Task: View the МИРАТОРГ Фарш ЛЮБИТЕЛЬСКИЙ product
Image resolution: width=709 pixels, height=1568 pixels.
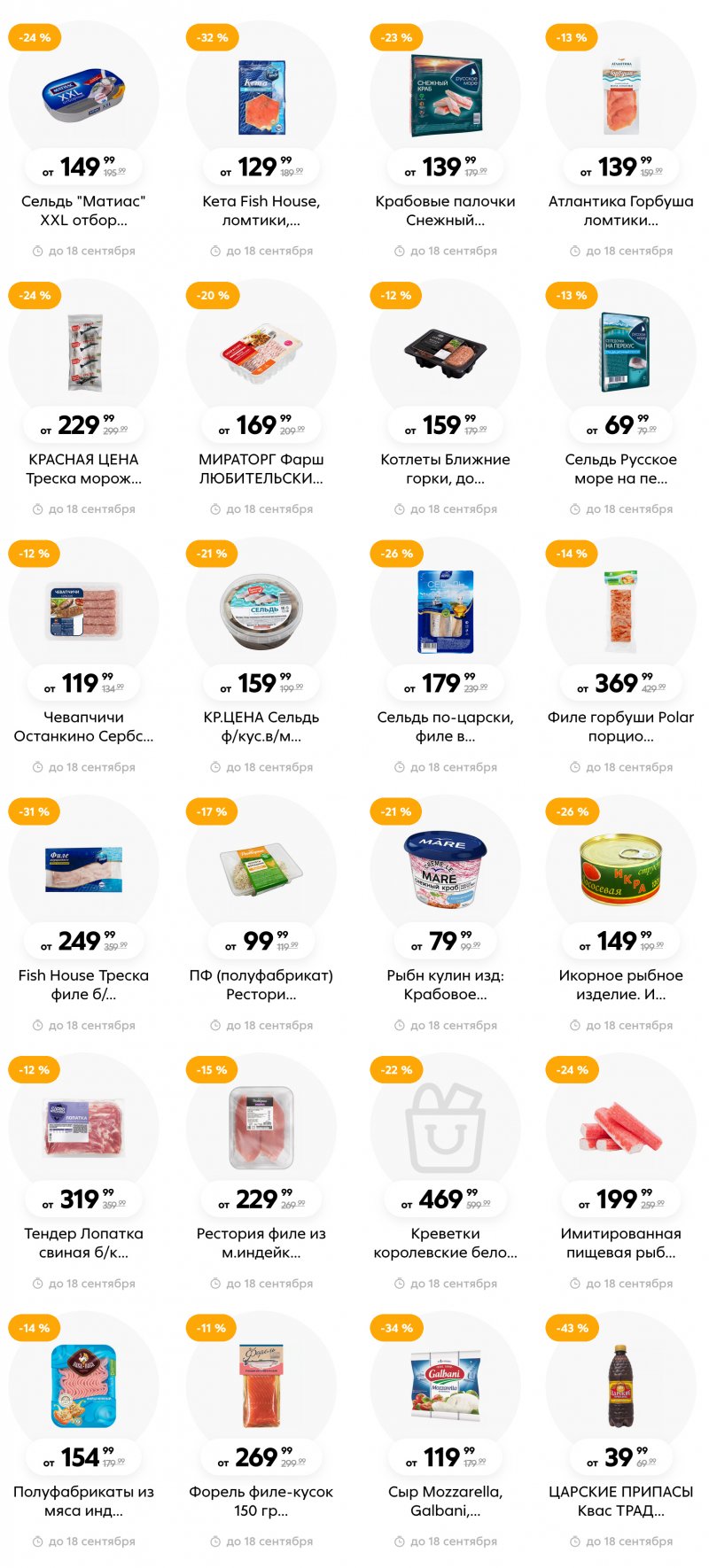Action: pyautogui.click(x=261, y=354)
